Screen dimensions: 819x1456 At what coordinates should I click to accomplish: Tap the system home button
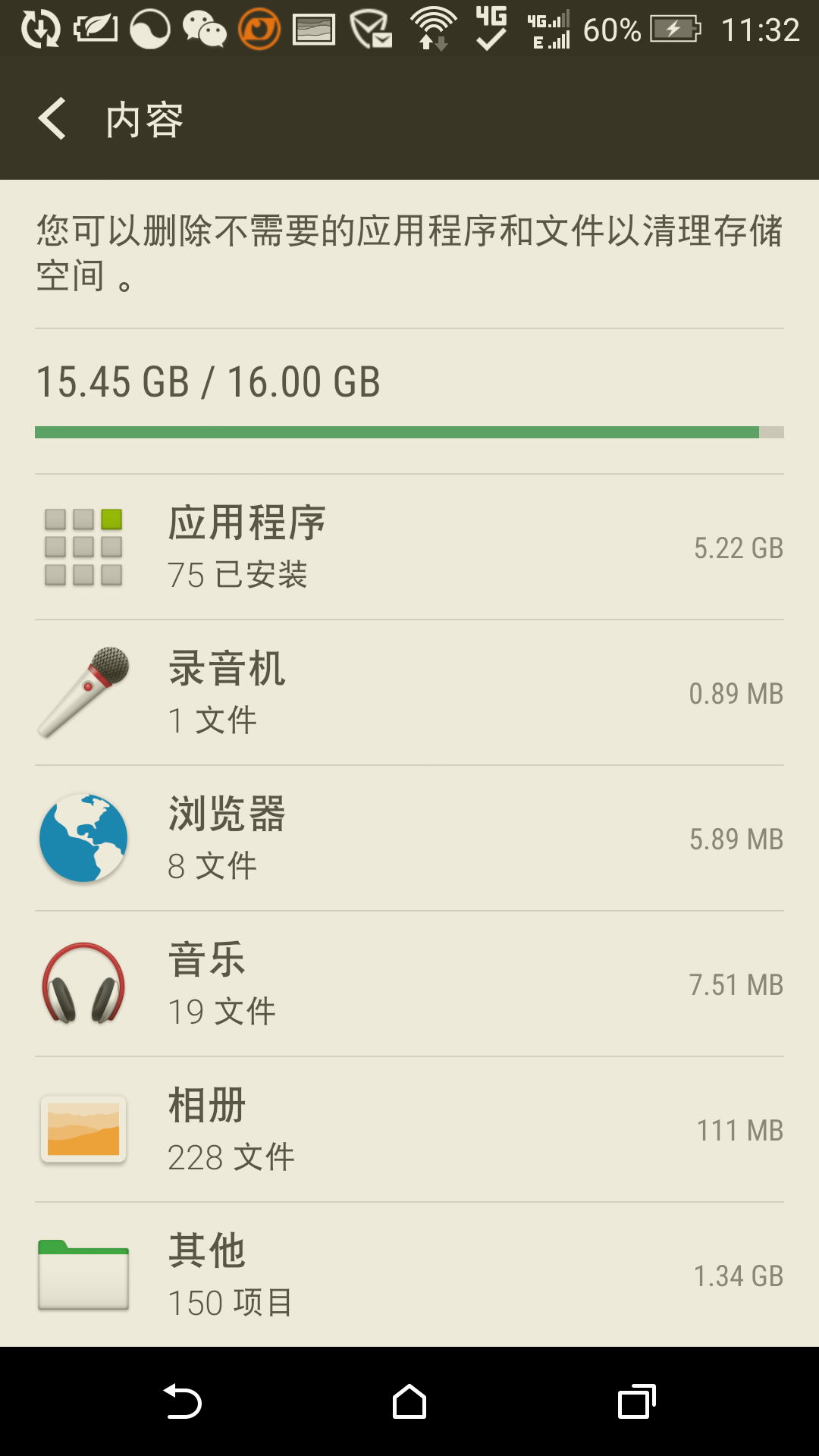pos(409,1401)
